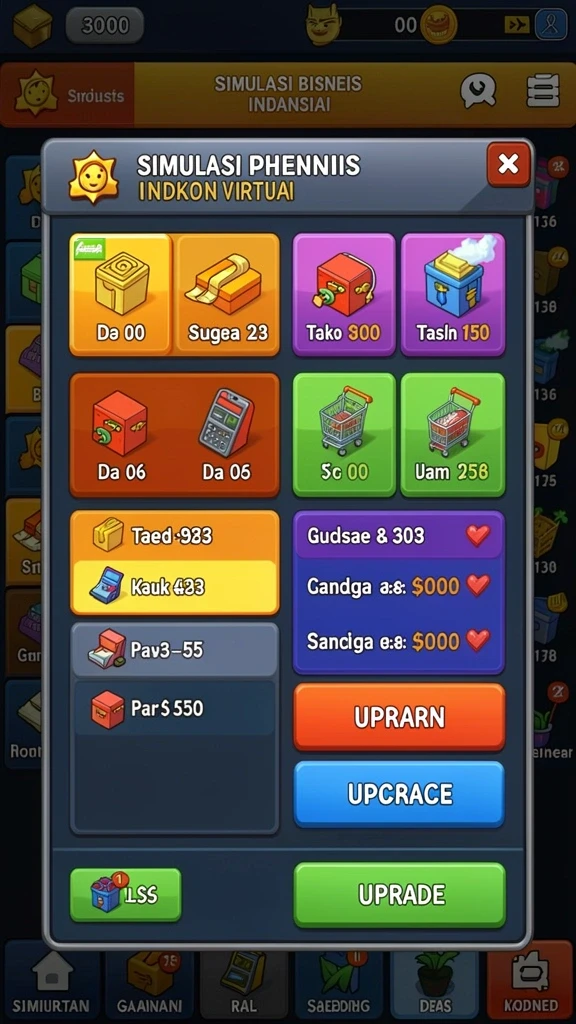Open the Taed 983 row
The width and height of the screenshot is (576, 1024).
[174, 536]
